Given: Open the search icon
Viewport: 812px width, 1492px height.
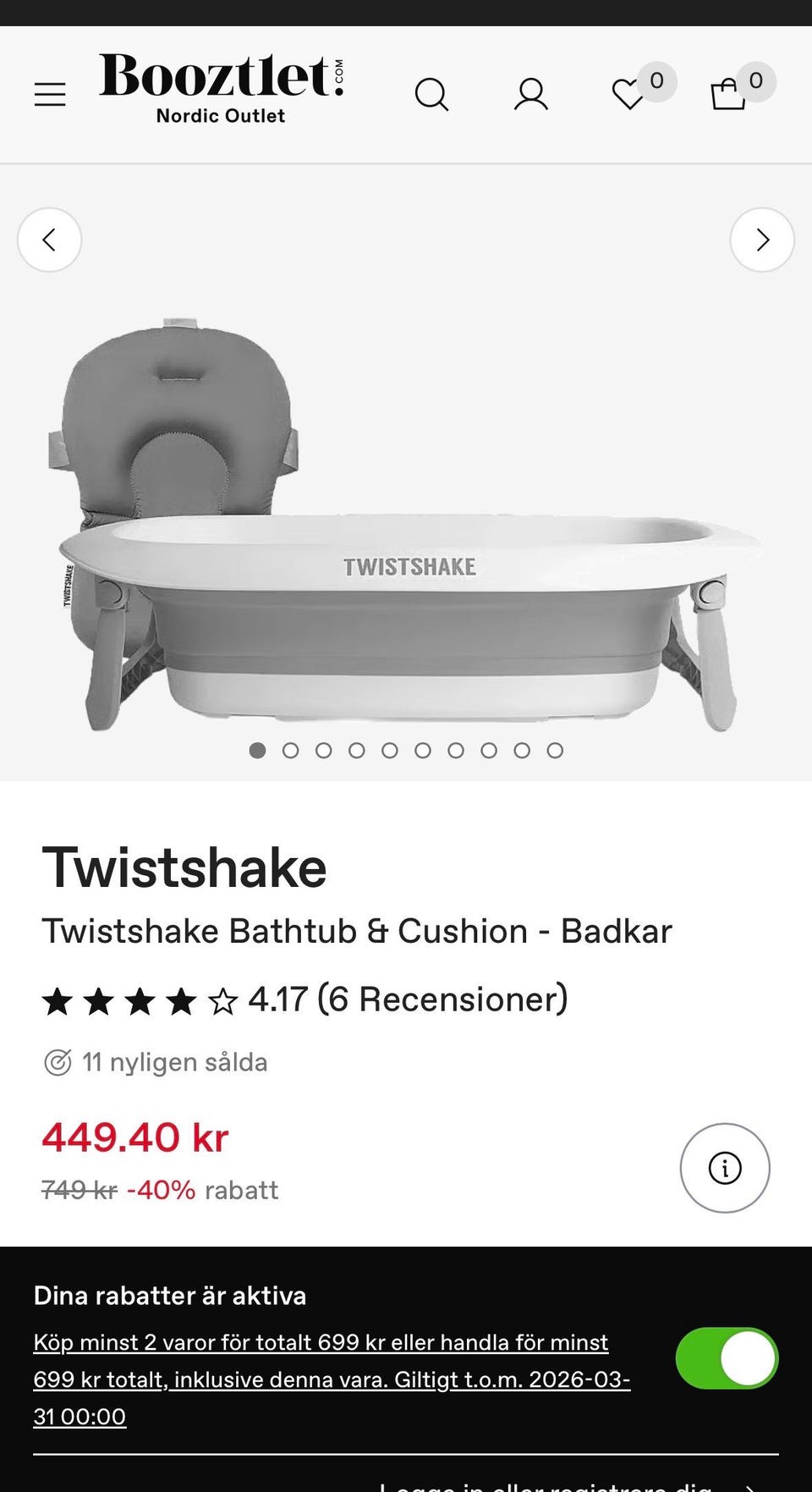Looking at the screenshot, I should (431, 94).
